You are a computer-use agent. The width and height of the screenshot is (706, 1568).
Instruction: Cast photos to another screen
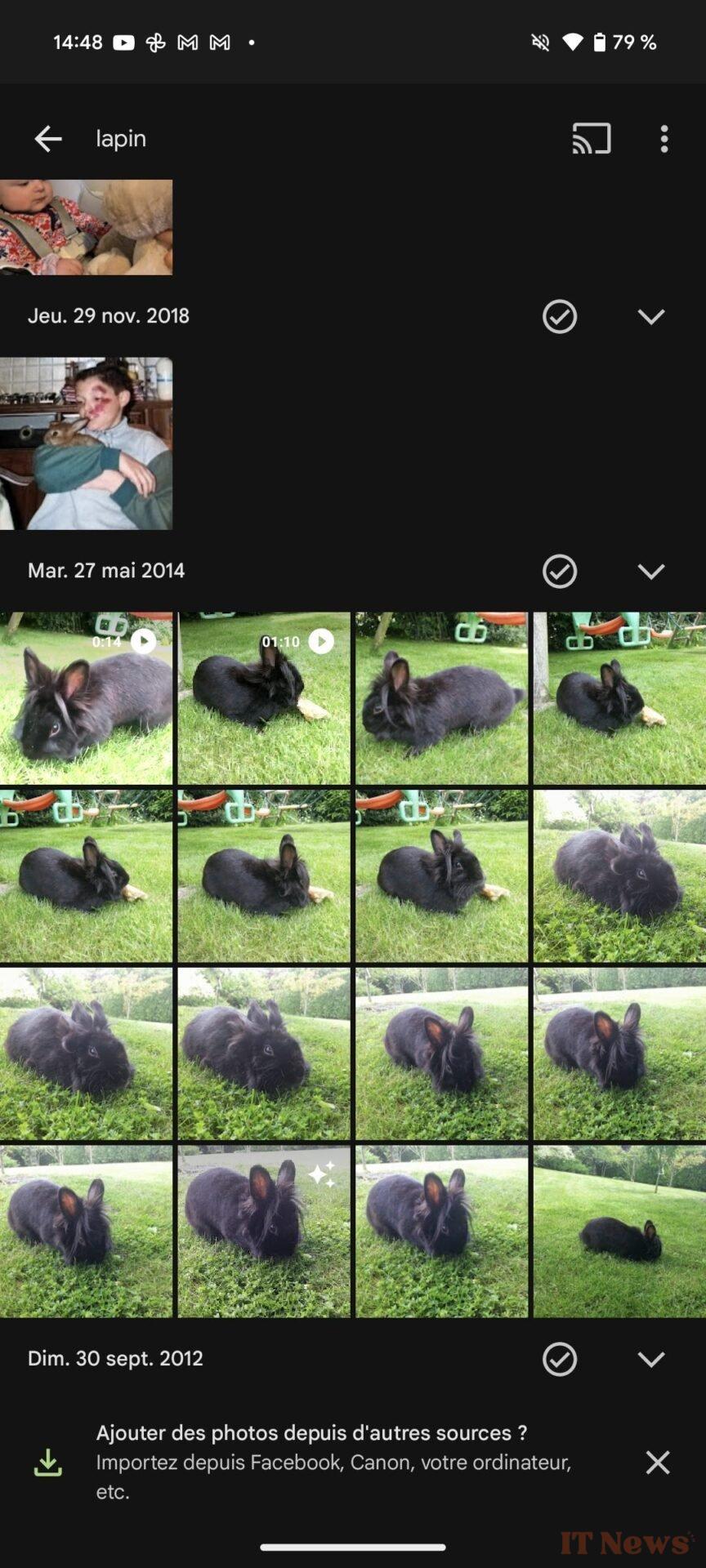point(592,139)
